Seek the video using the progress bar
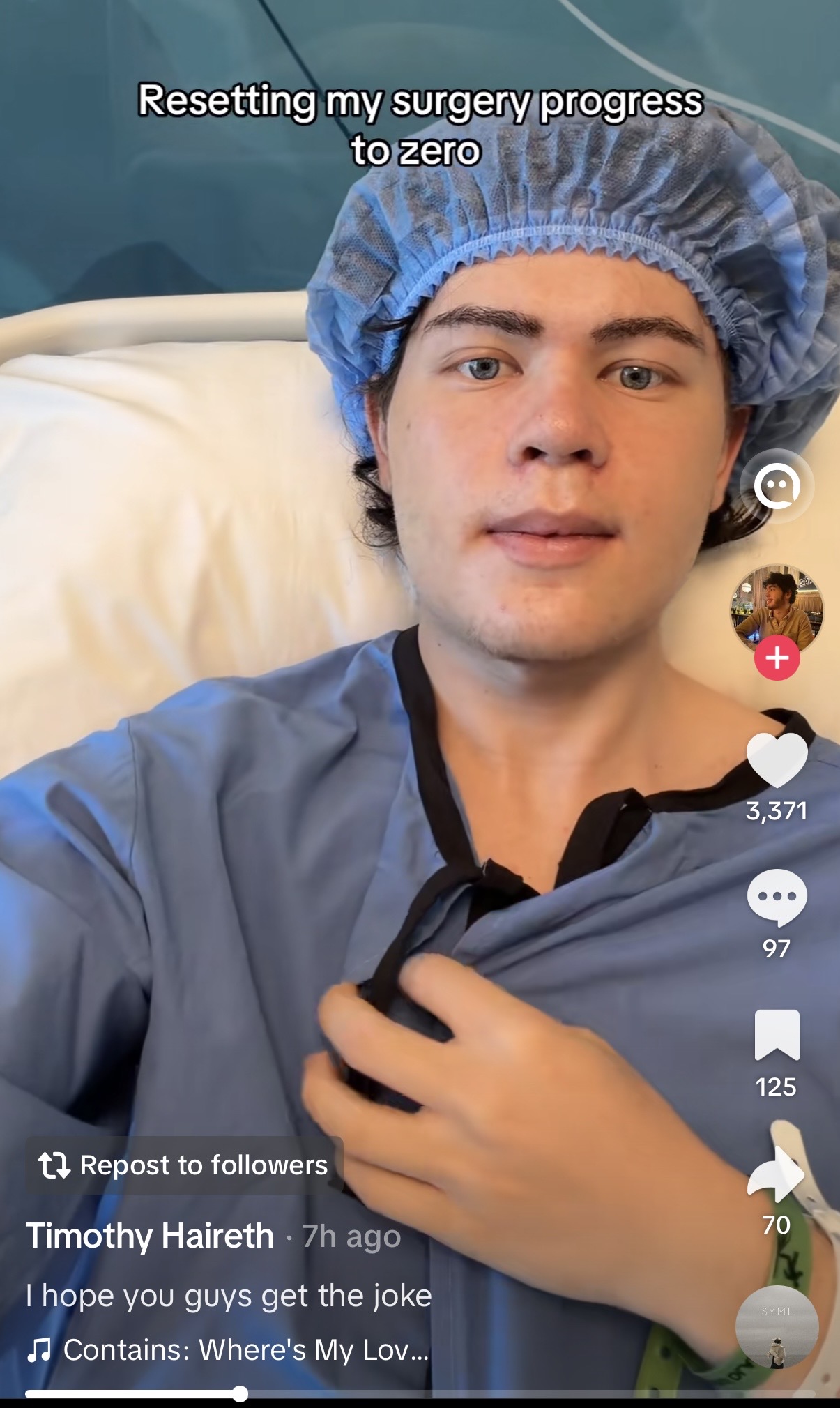Image resolution: width=840 pixels, height=1408 pixels. click(420, 1394)
